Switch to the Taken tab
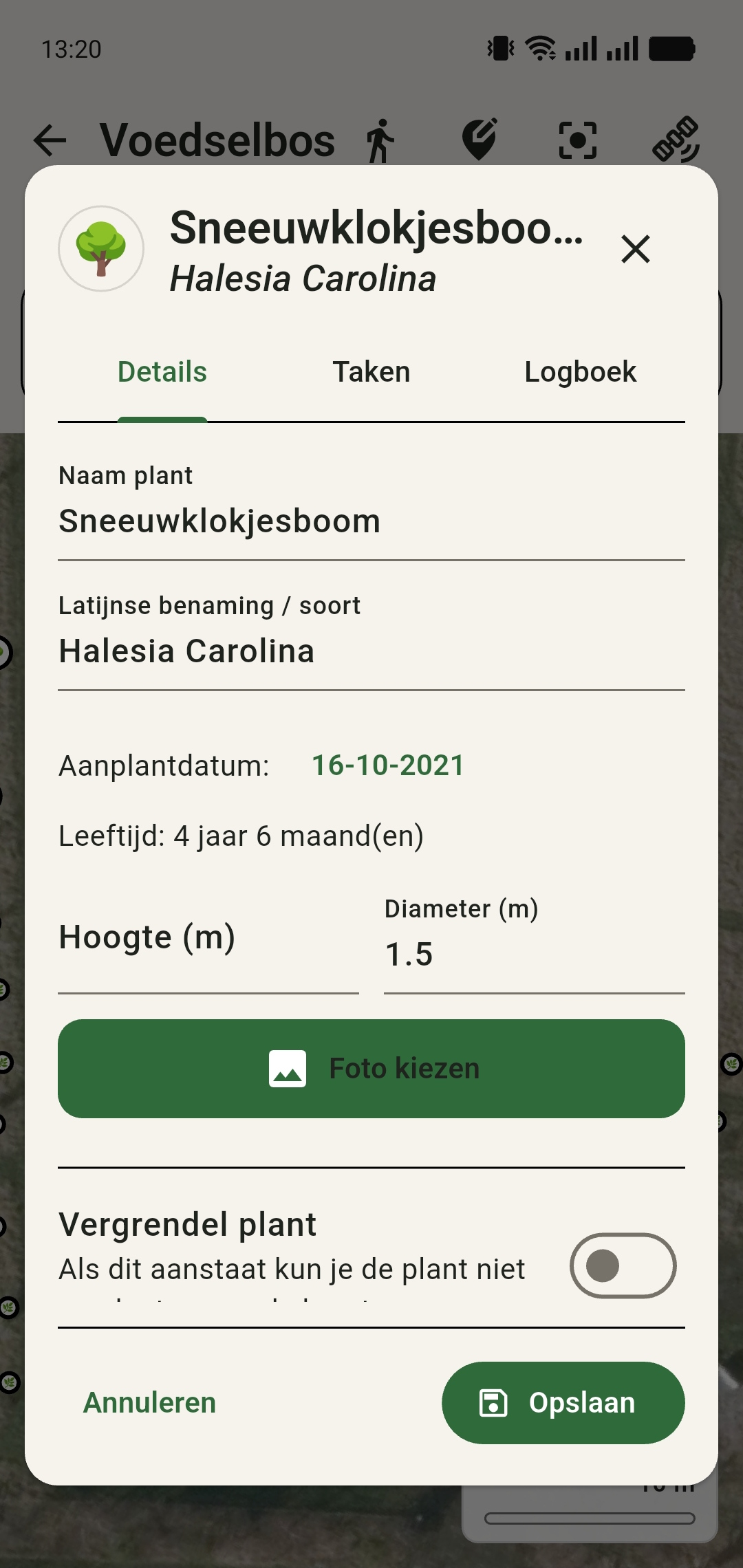Screen dimensions: 743x1568 pyautogui.click(x=371, y=371)
